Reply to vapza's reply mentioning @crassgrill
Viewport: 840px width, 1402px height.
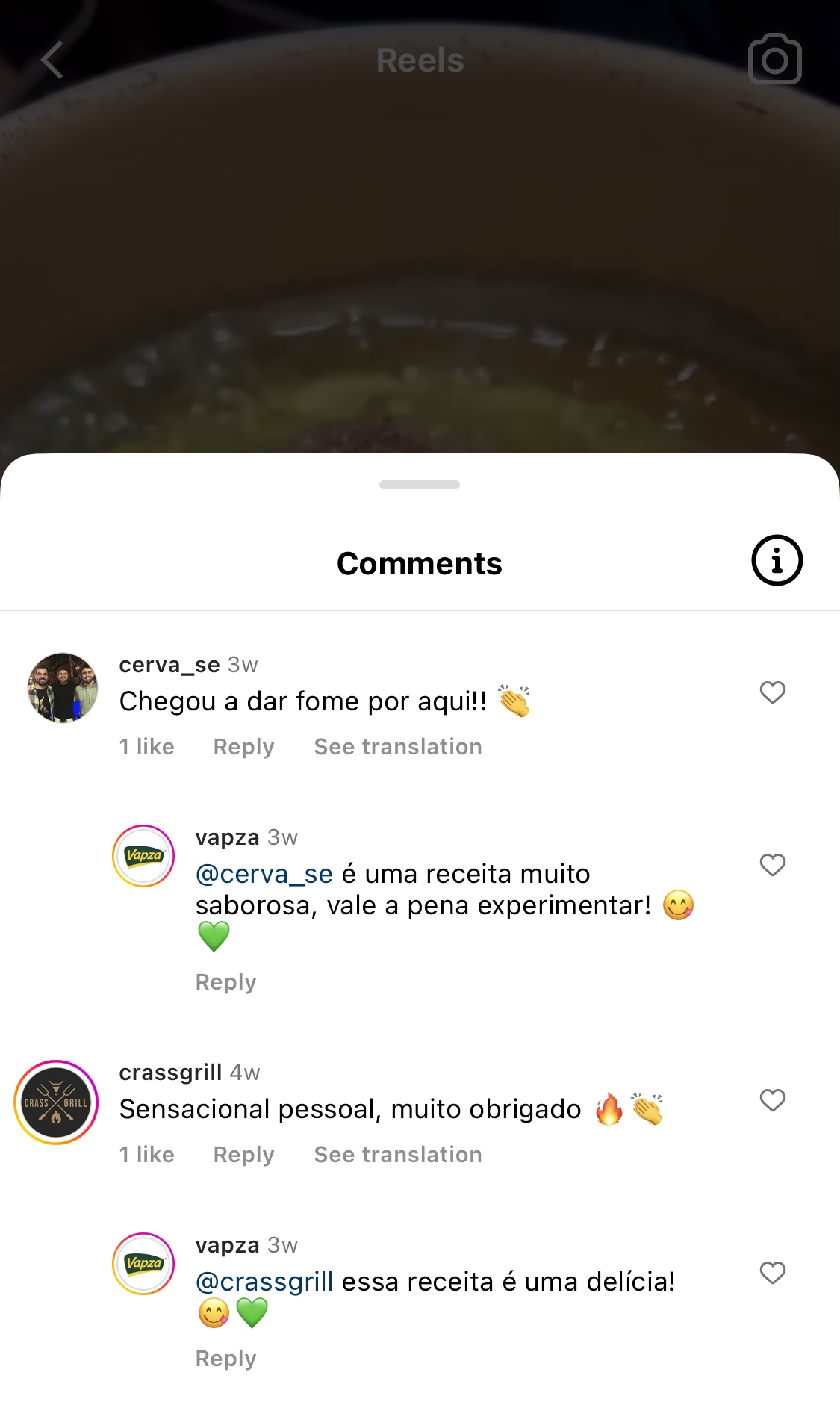pos(225,1359)
